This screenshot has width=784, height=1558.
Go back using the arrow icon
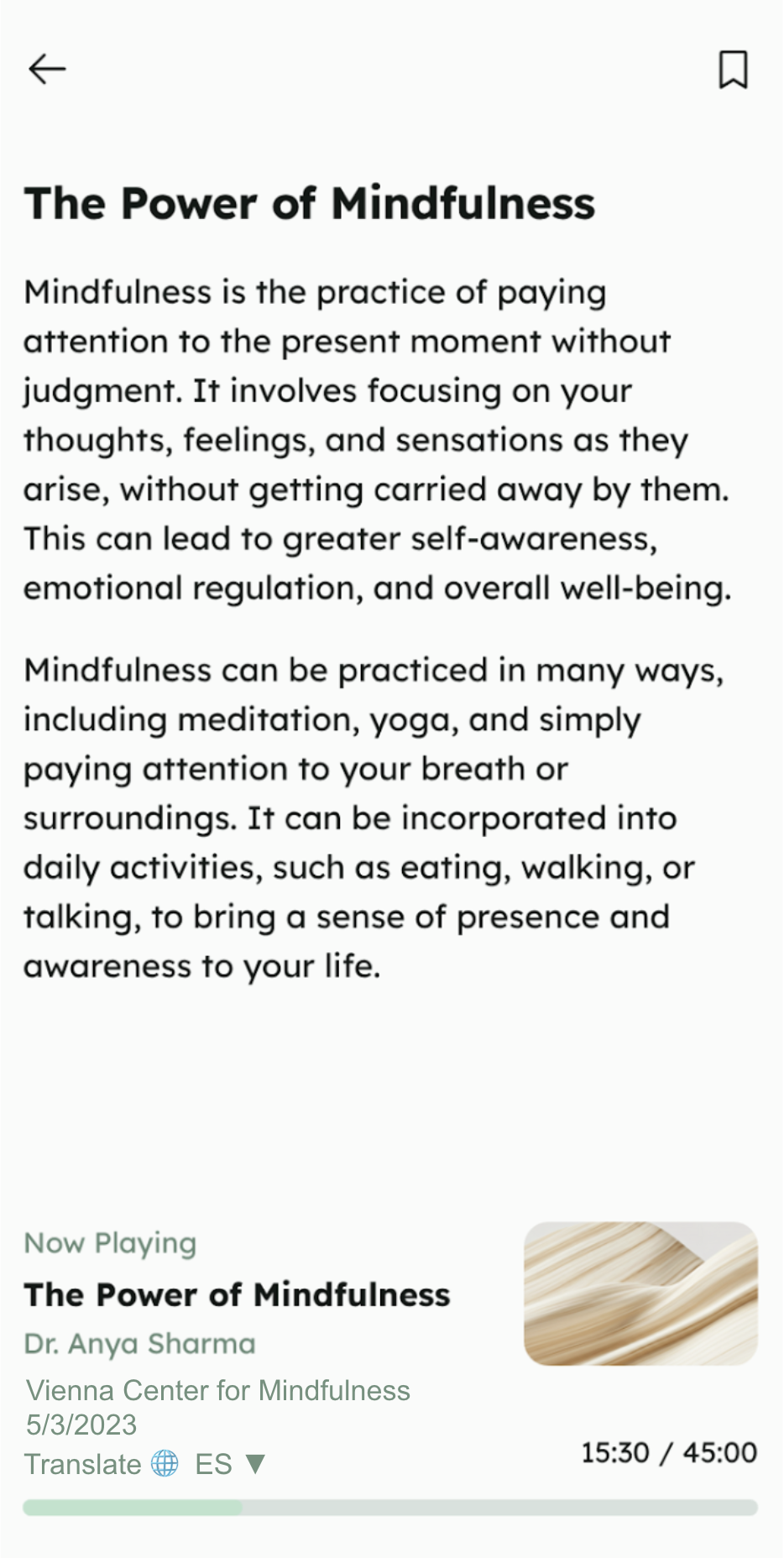coord(47,69)
